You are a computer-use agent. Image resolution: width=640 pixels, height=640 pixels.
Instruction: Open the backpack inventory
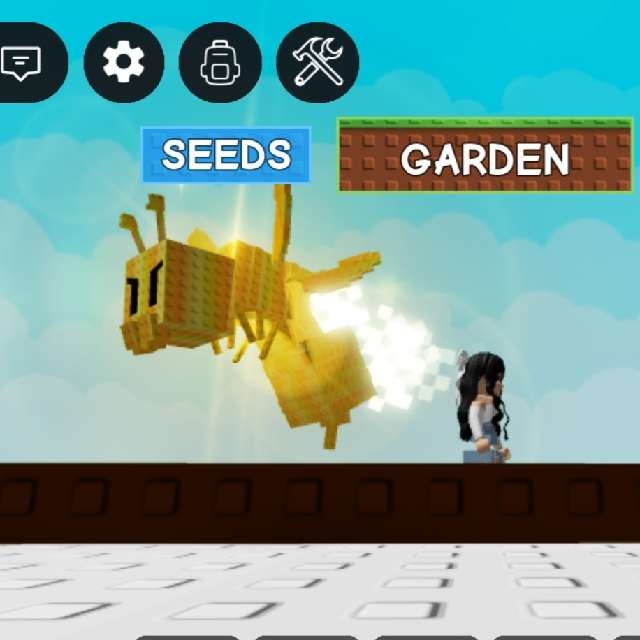tap(219, 62)
